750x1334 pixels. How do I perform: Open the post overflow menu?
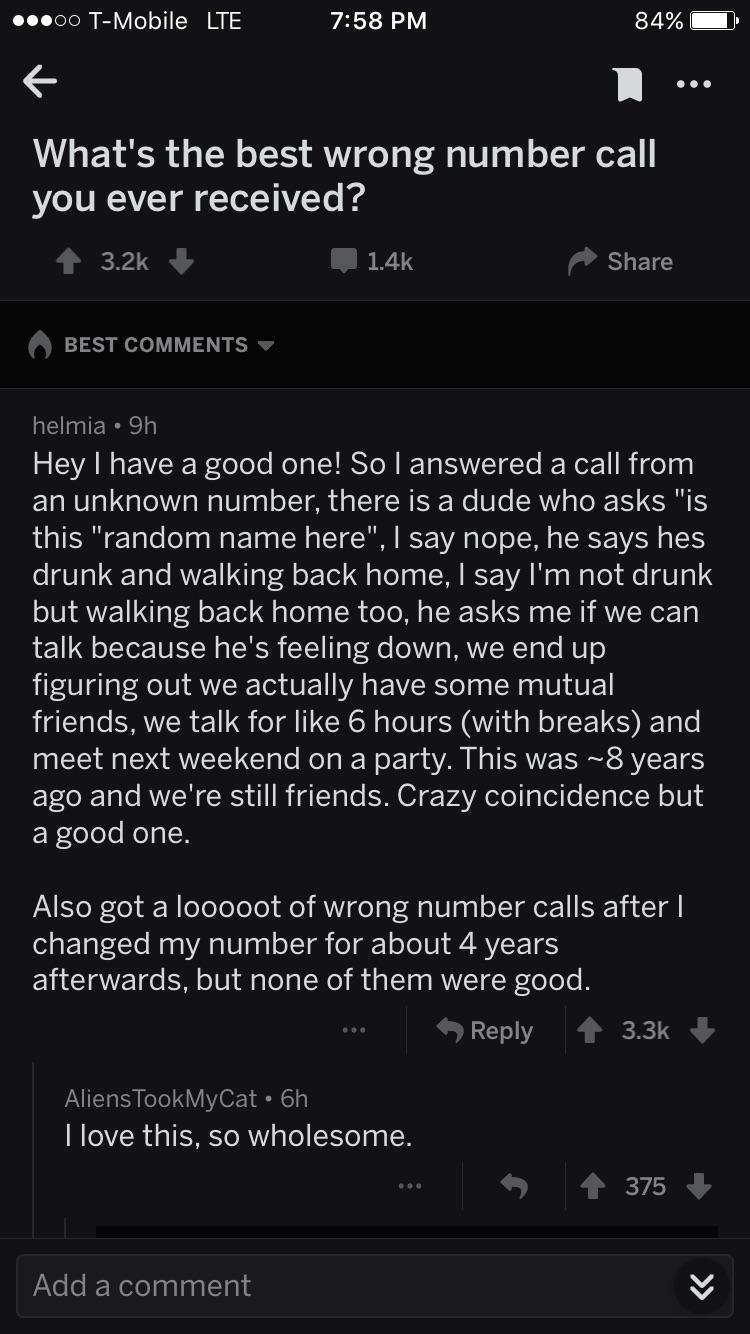(x=693, y=85)
